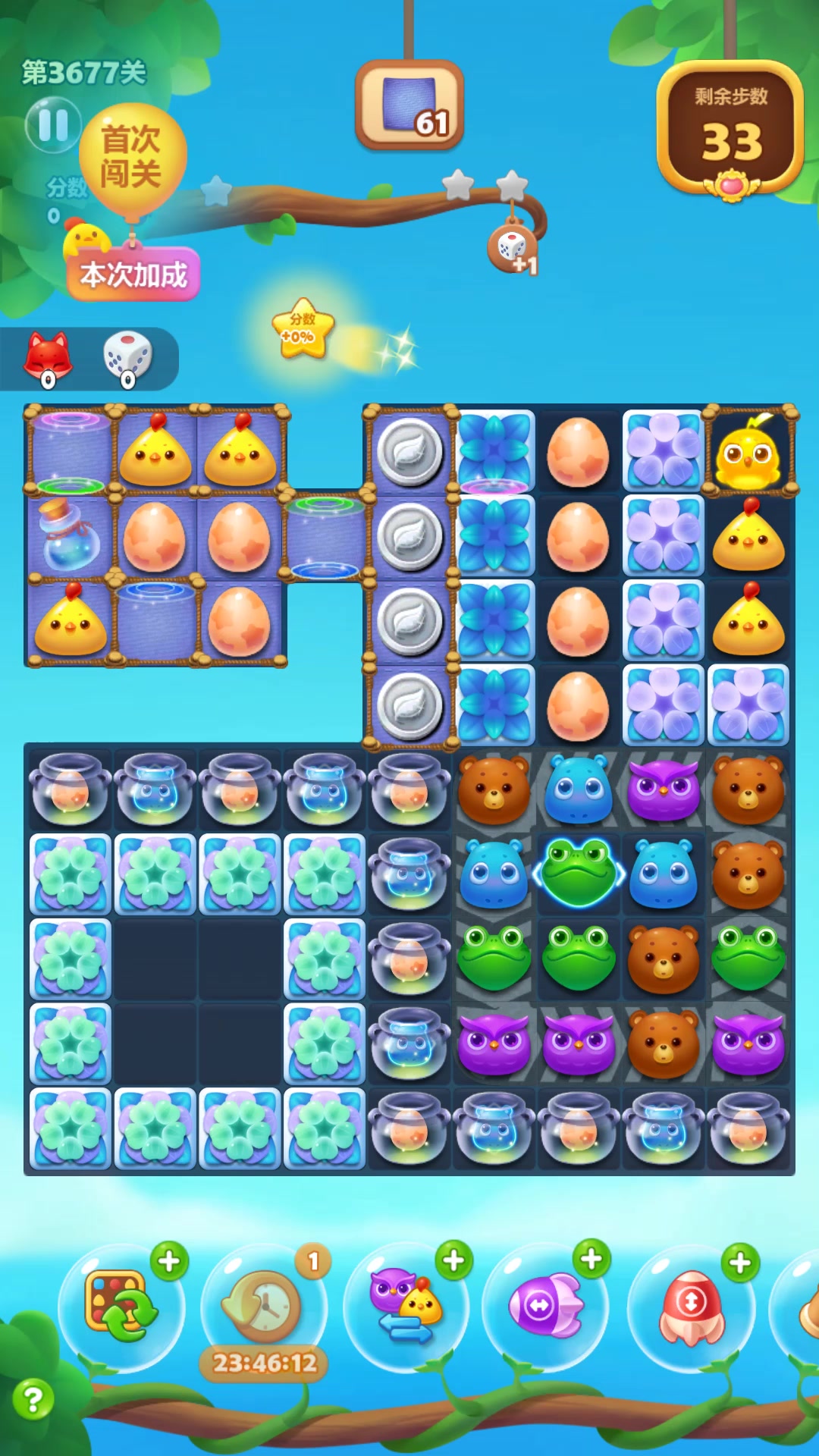This screenshot has height=1456, width=819.
Task: Open the 本次加成 bonus button
Action: tap(134, 275)
